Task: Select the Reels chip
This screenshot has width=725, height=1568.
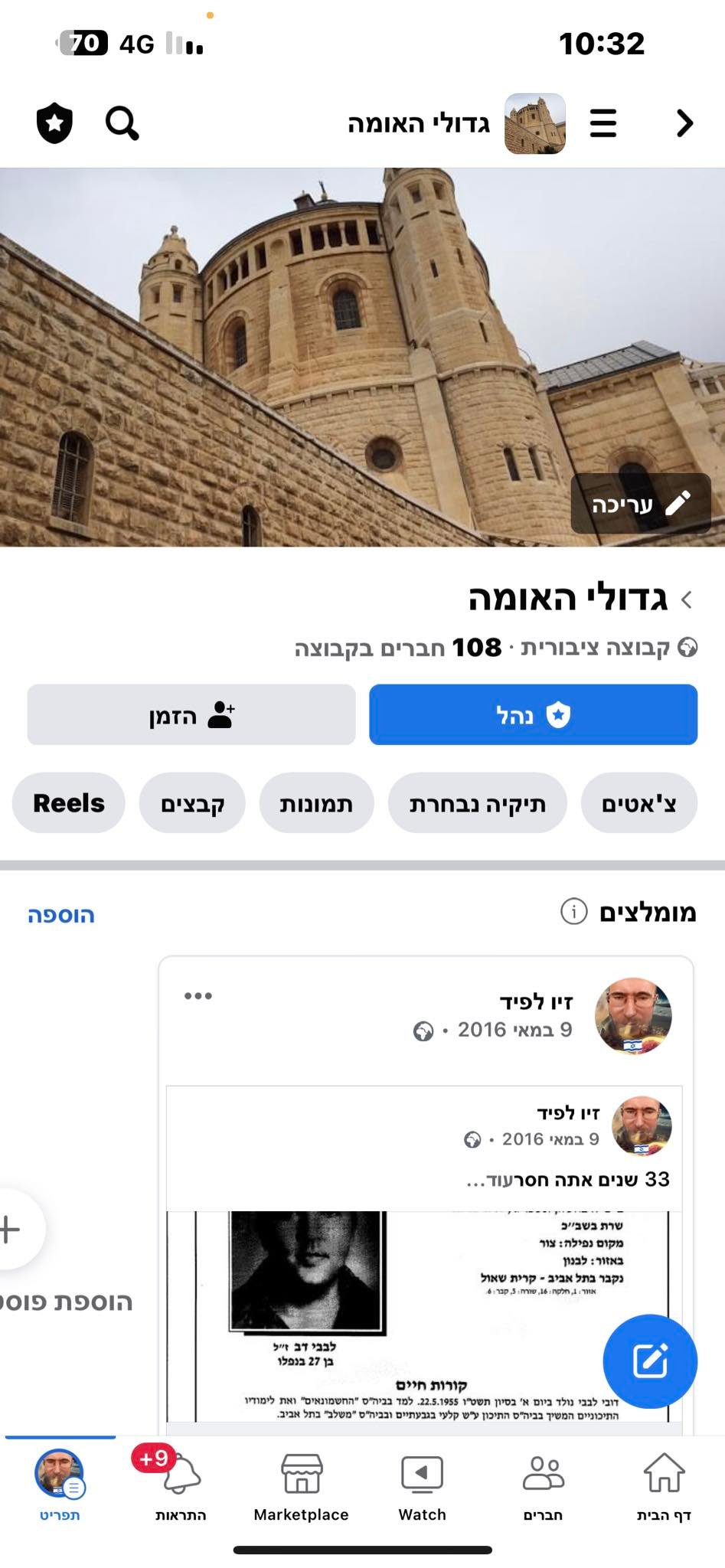Action: coord(69,803)
